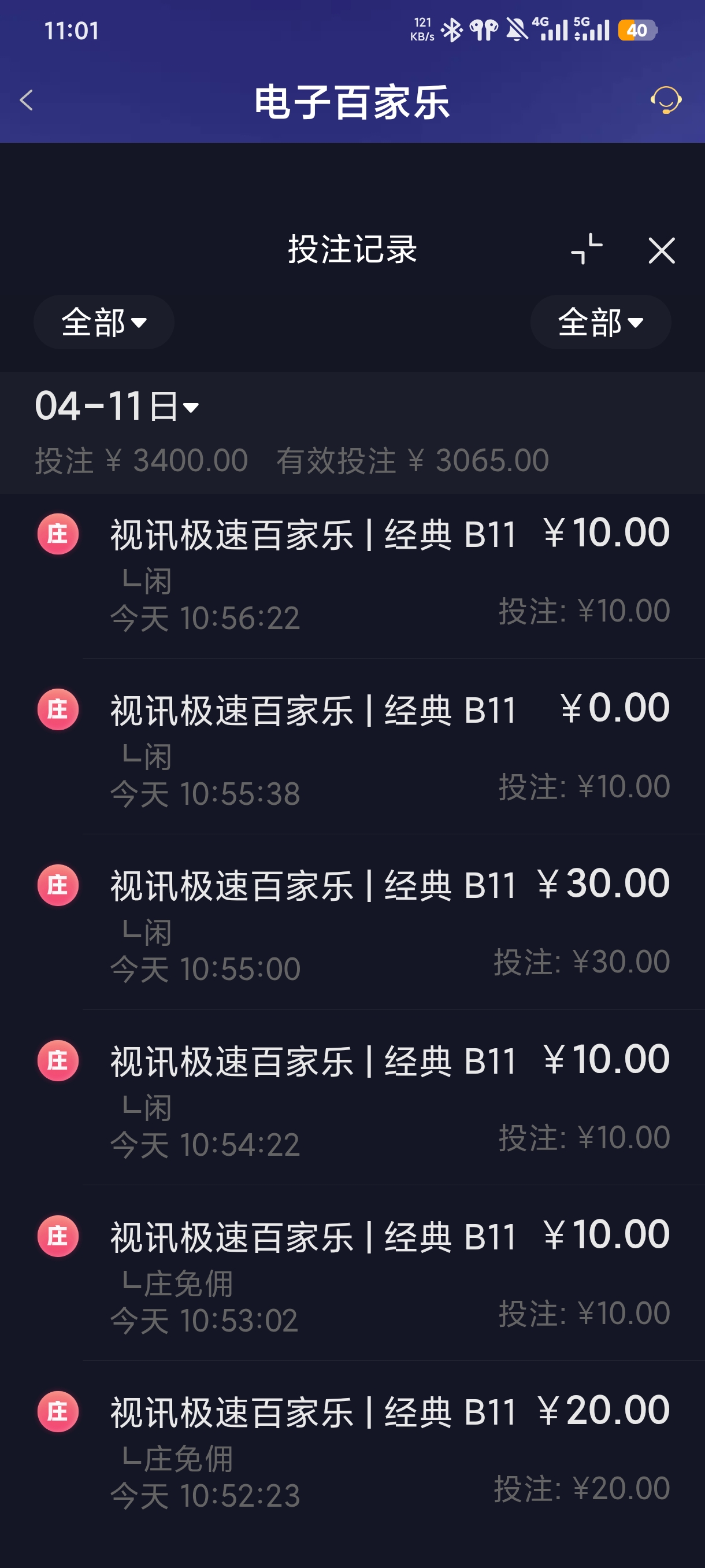Tap the 投注 ¥3400.00 summary text
Image resolution: width=705 pixels, height=1568 pixels.
point(140,460)
